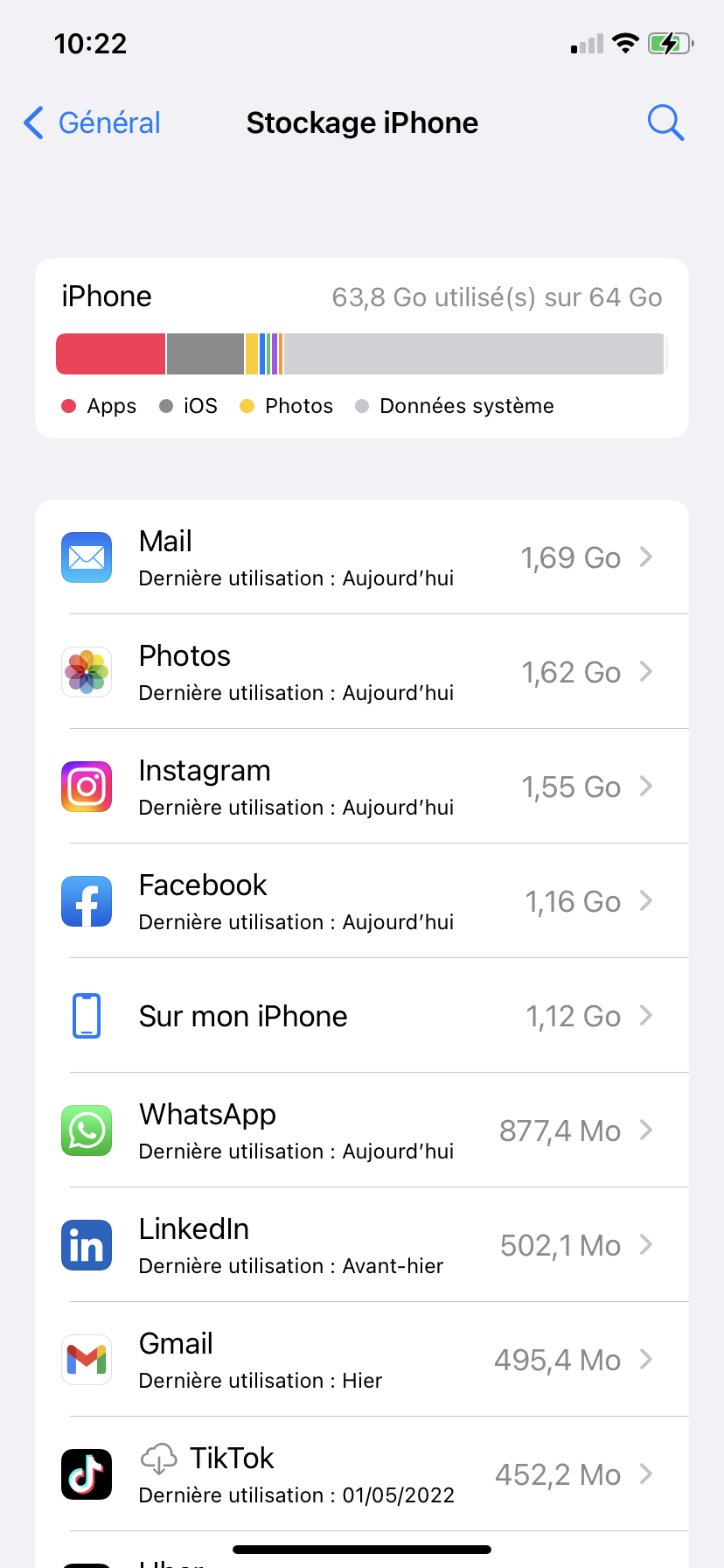The image size is (724, 1568).
Task: View Instagram storage usage
Action: (x=362, y=787)
